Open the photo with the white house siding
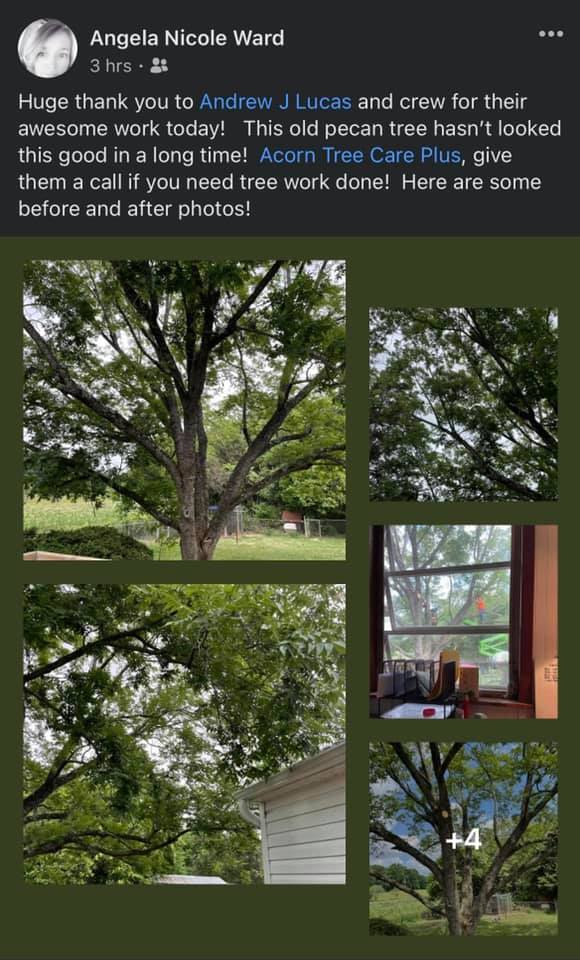 tap(184, 734)
